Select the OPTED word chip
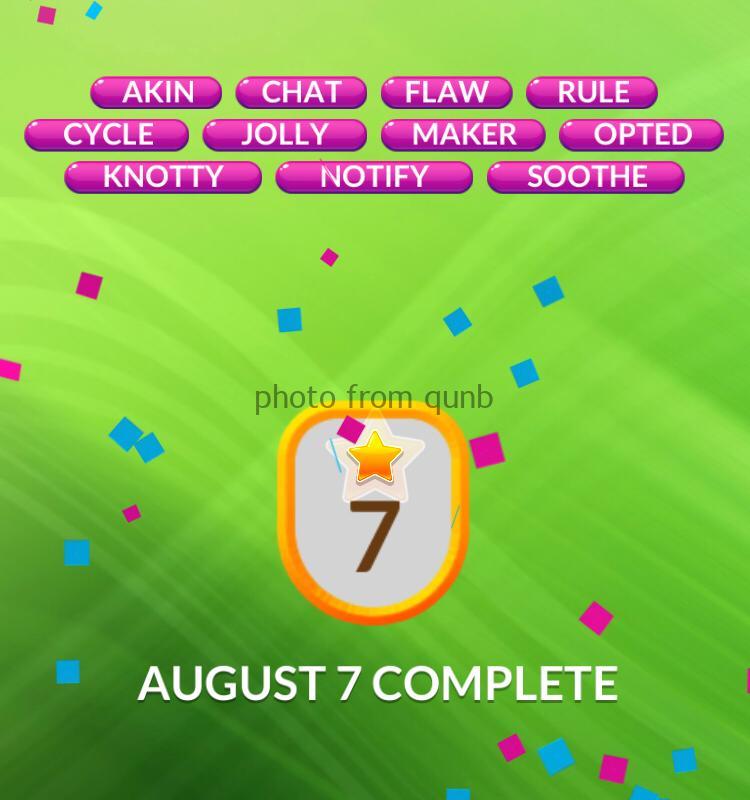 (641, 134)
